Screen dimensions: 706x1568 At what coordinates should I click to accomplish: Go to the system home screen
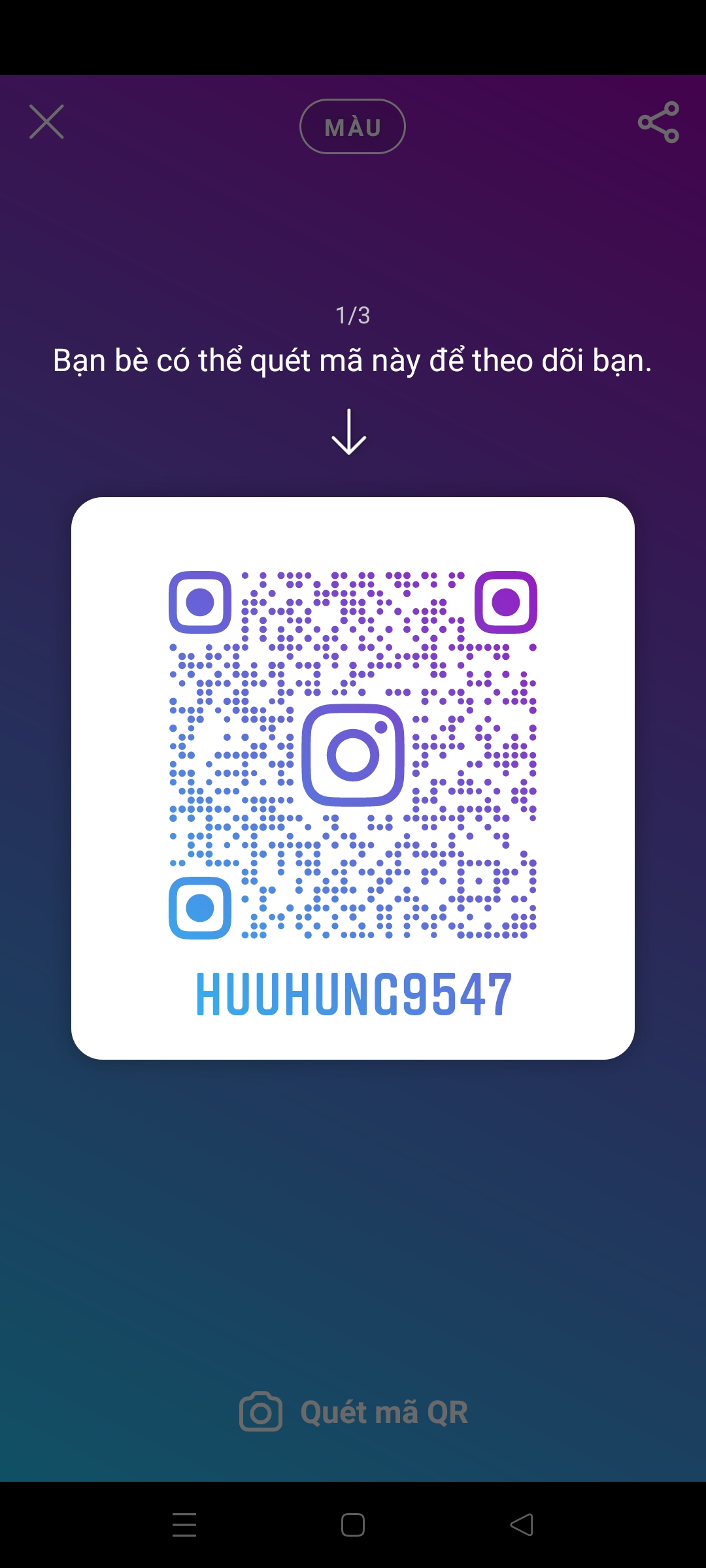[x=353, y=1525]
